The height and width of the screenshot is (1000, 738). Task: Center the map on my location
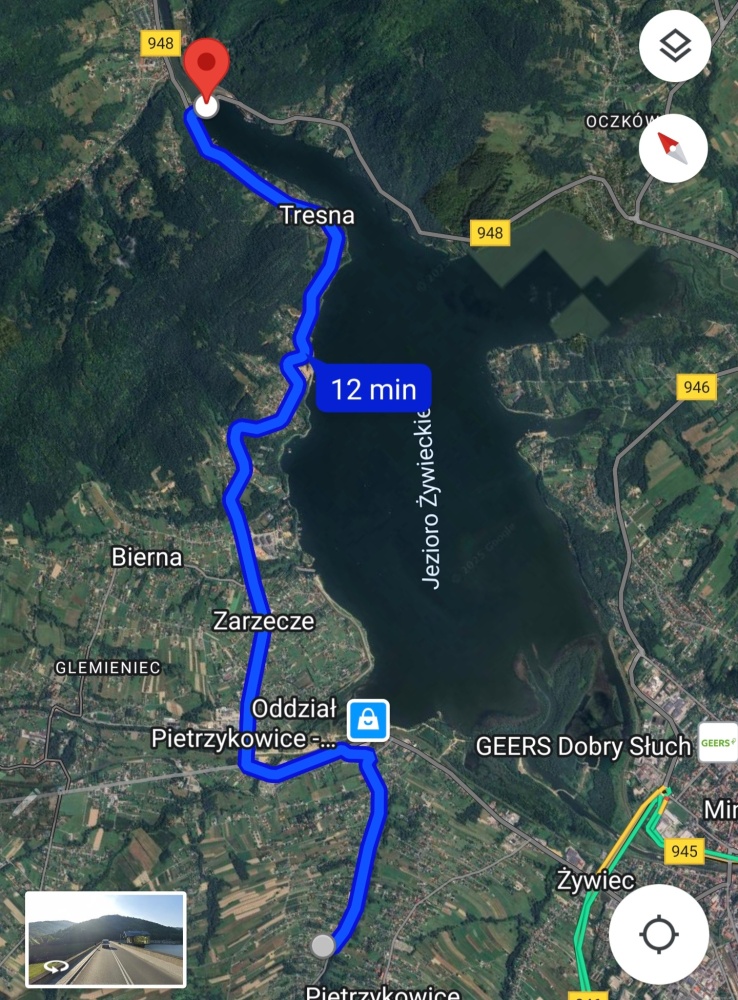(659, 935)
